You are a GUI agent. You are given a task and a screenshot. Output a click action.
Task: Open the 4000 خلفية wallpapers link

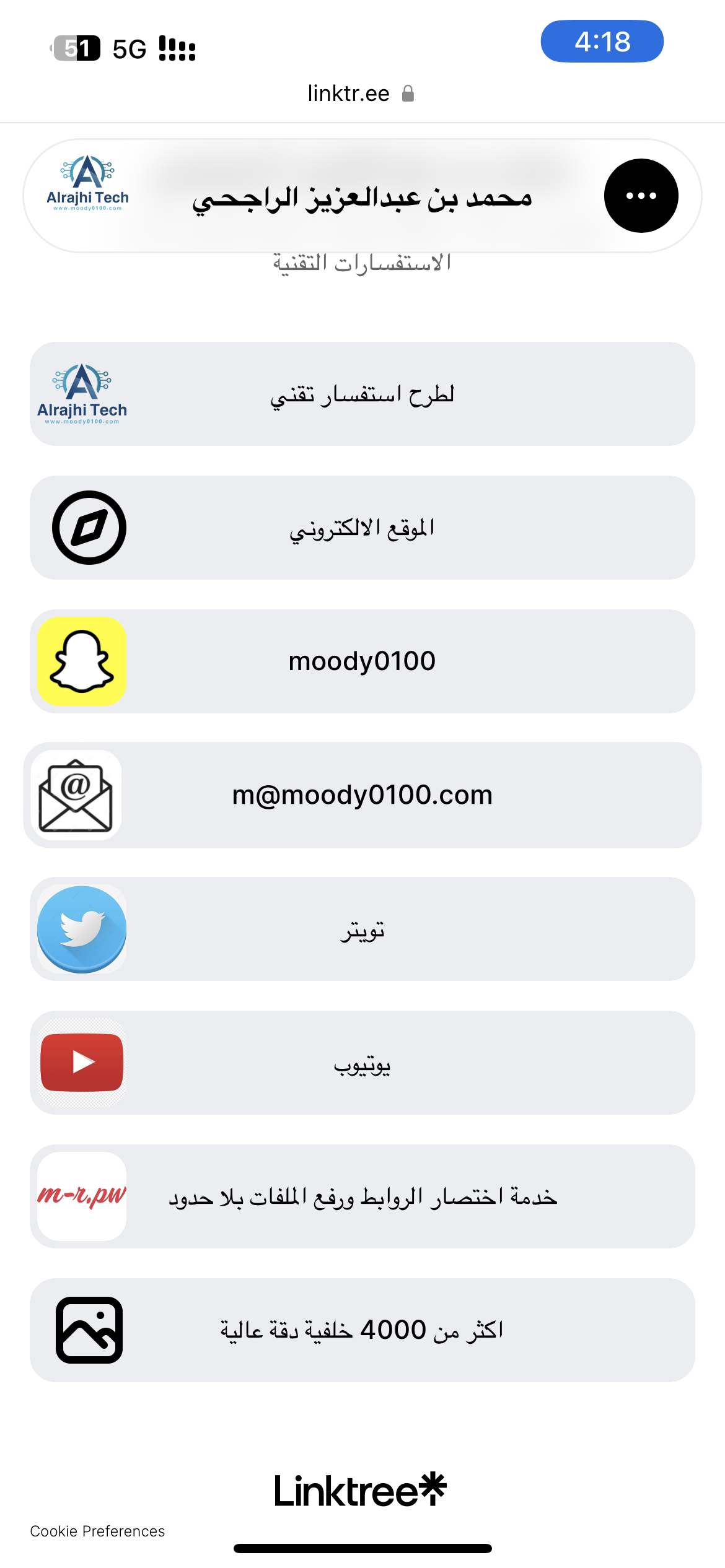tap(362, 1330)
